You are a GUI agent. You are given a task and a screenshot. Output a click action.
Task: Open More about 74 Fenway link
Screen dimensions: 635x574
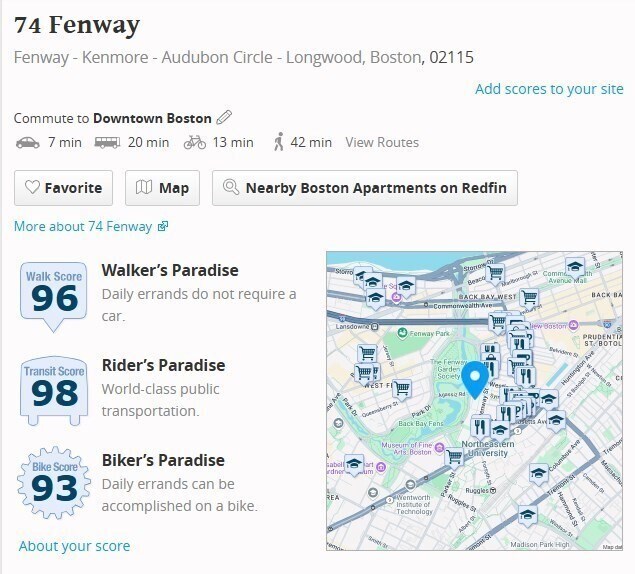pos(91,226)
